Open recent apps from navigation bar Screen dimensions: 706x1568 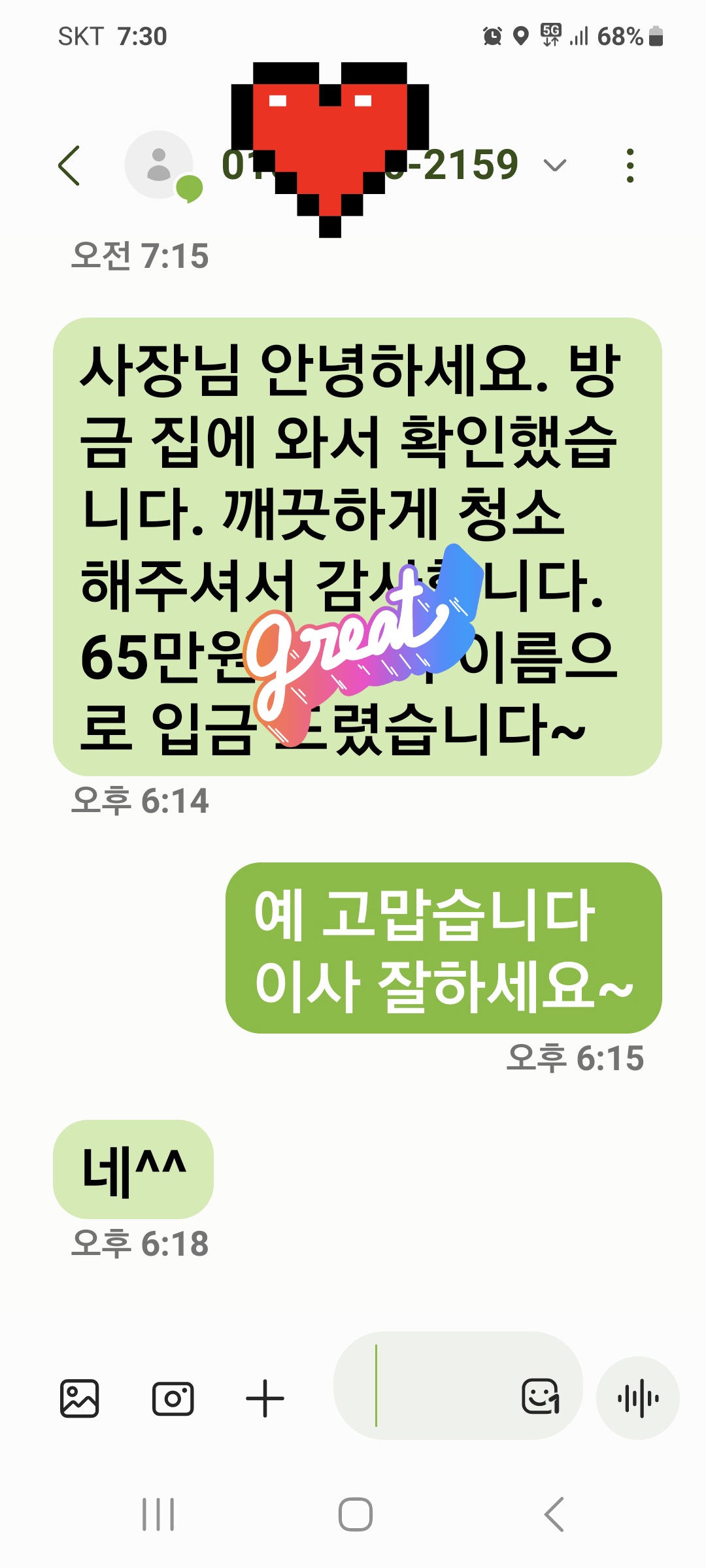[x=158, y=1514]
